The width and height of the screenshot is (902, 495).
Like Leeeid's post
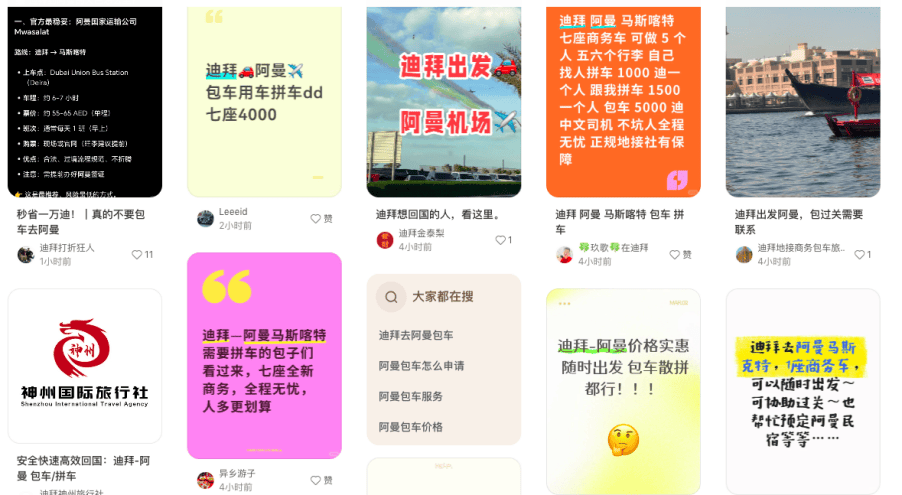point(316,218)
